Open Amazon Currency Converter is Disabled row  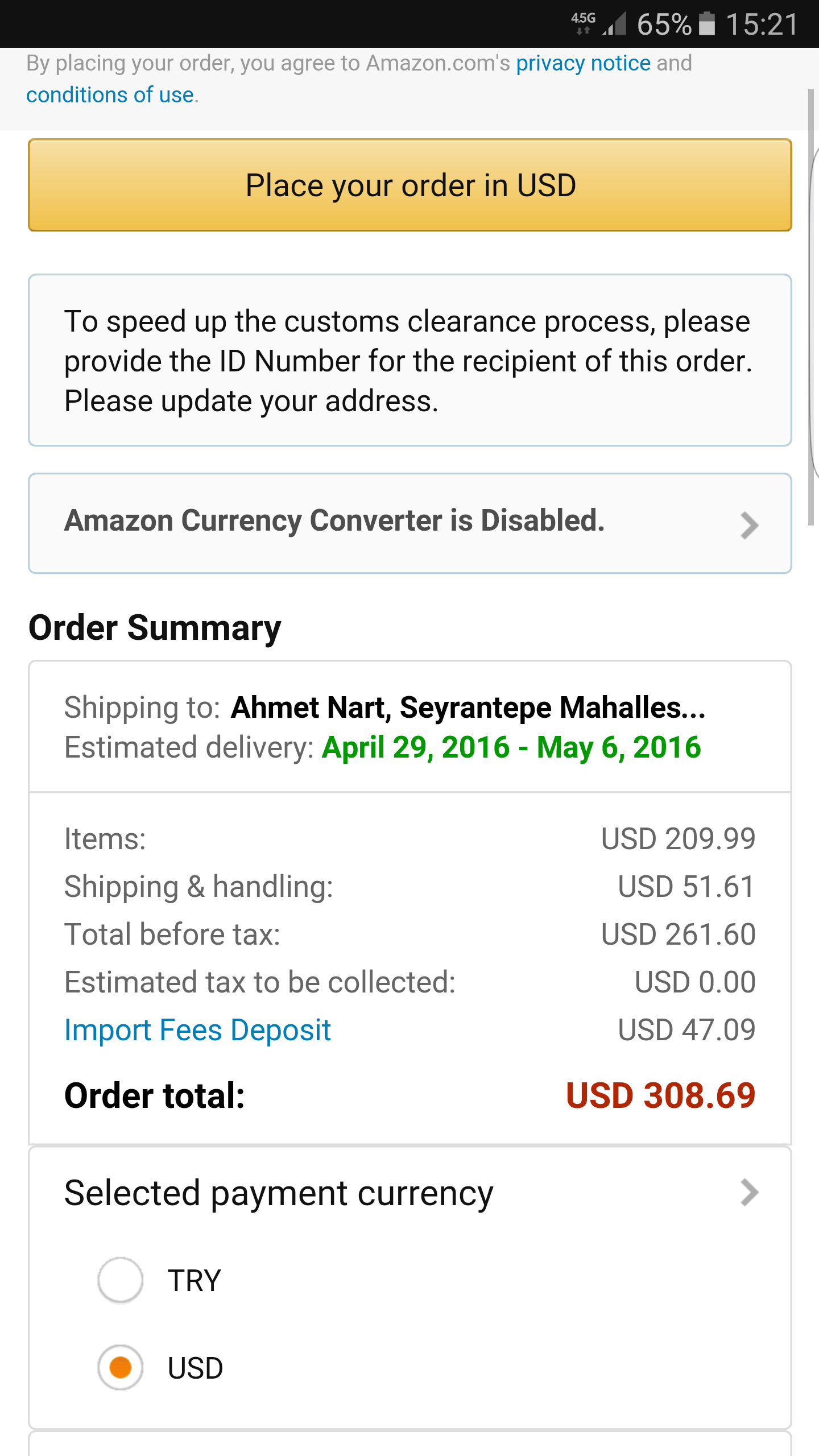410,523
